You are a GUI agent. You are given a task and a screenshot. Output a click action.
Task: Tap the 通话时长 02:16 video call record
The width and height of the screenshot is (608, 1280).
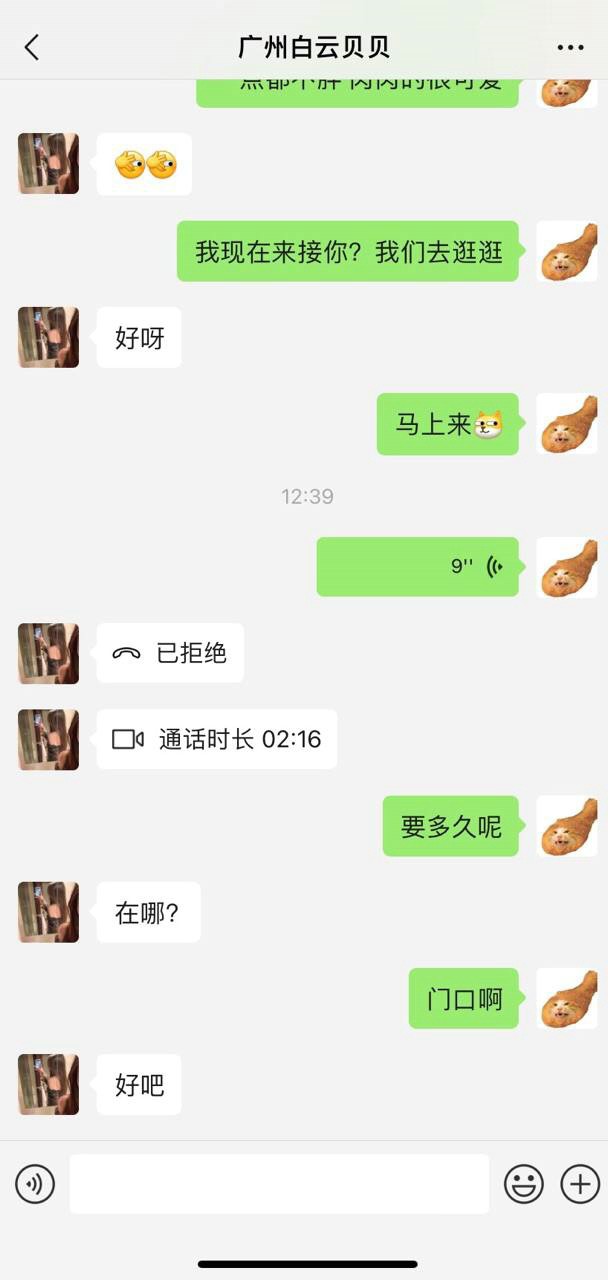coord(217,740)
